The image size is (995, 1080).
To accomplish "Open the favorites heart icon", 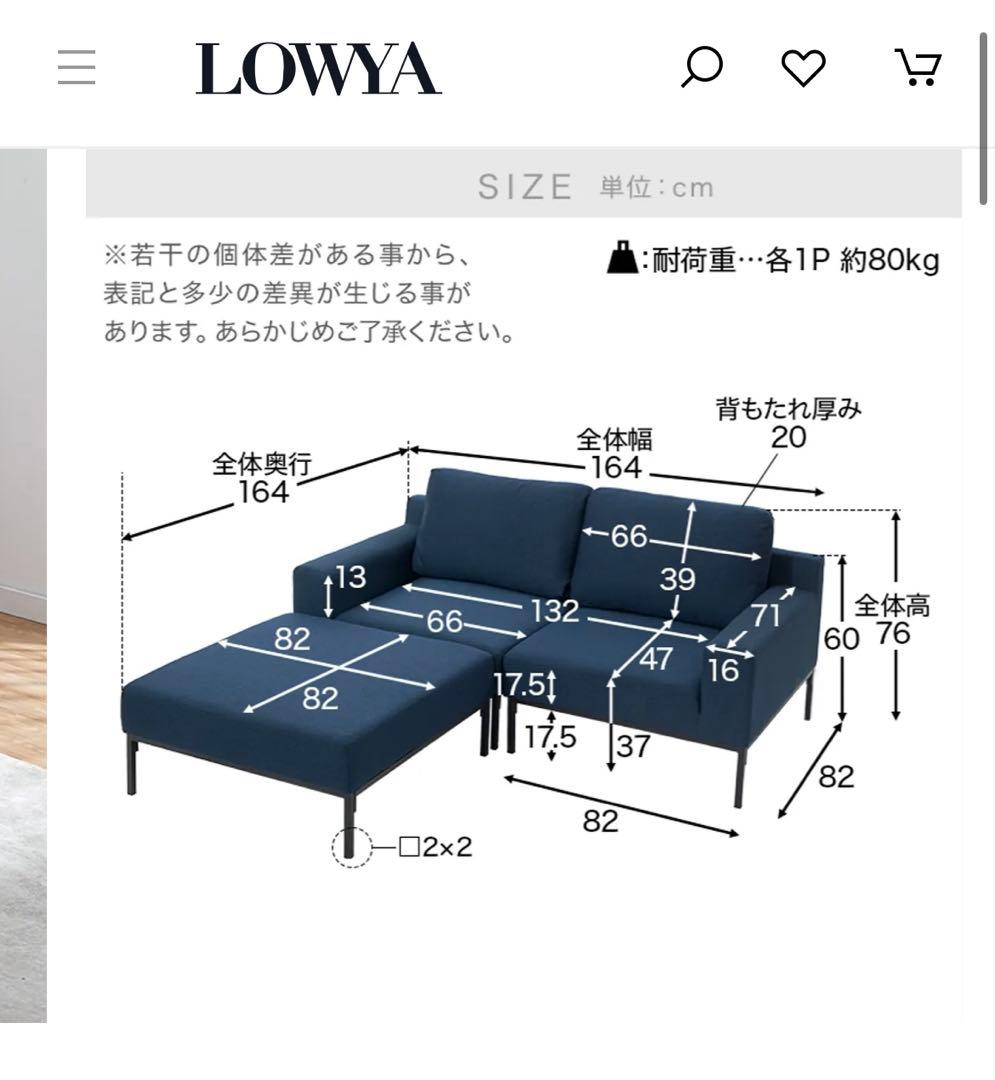I will tap(803, 68).
